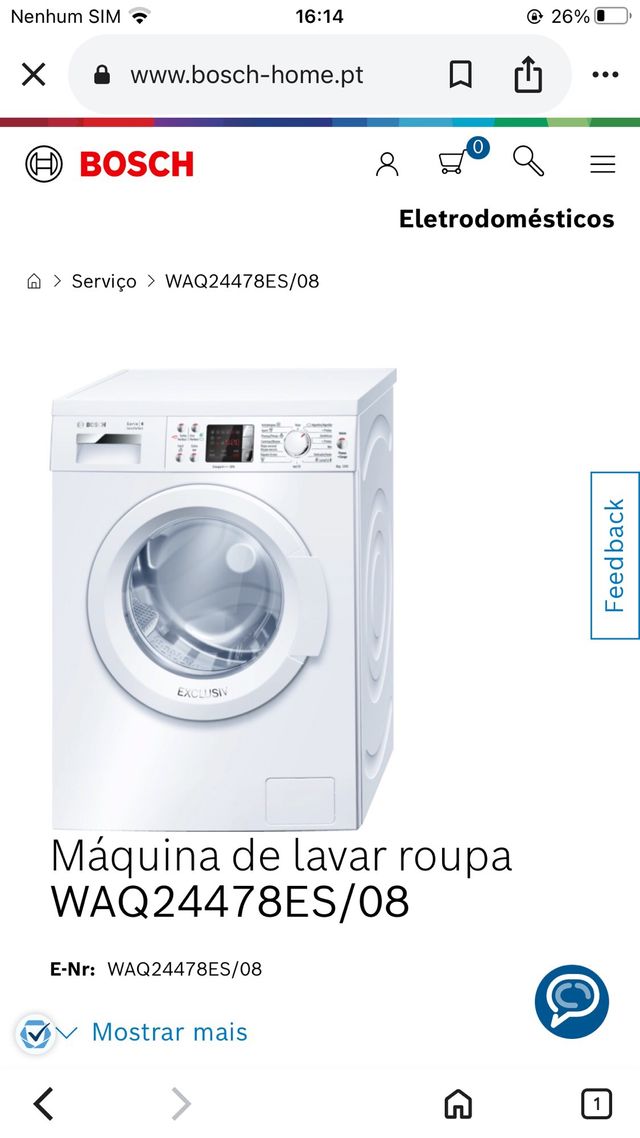The image size is (640, 1138).
Task: Go back to the previous page
Action: (x=44, y=1103)
